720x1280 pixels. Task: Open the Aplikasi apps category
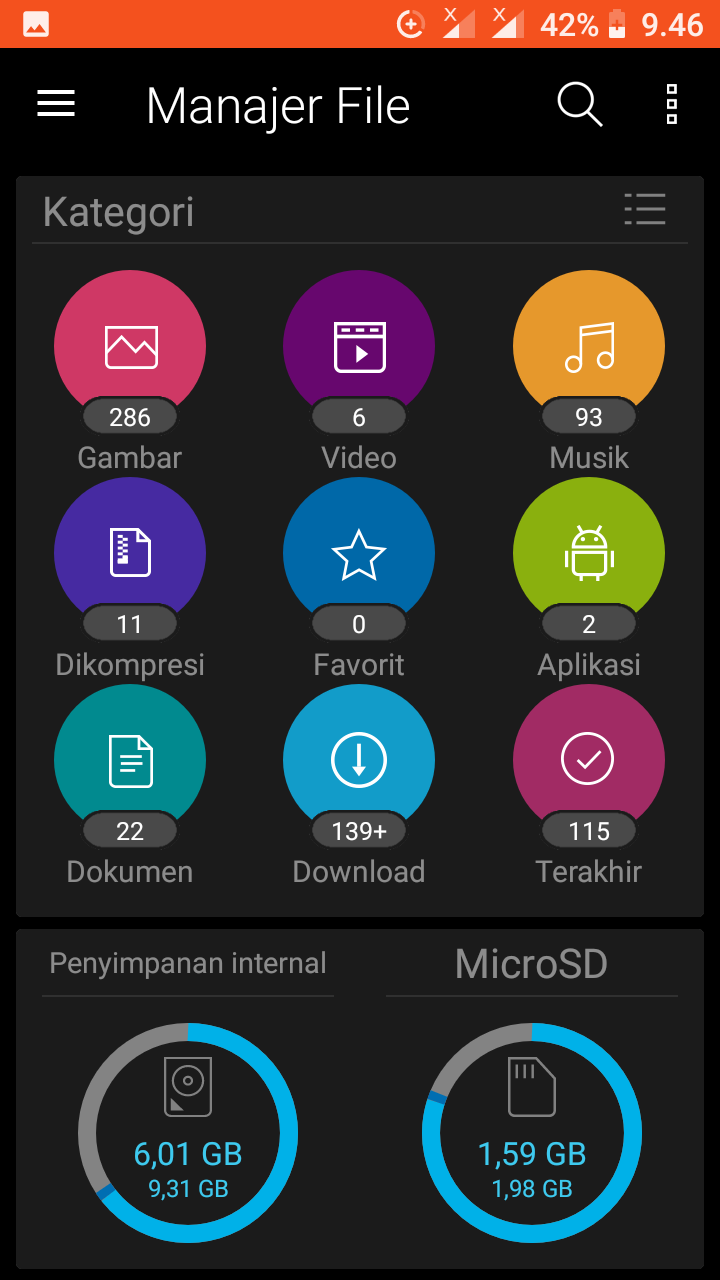tap(588, 551)
